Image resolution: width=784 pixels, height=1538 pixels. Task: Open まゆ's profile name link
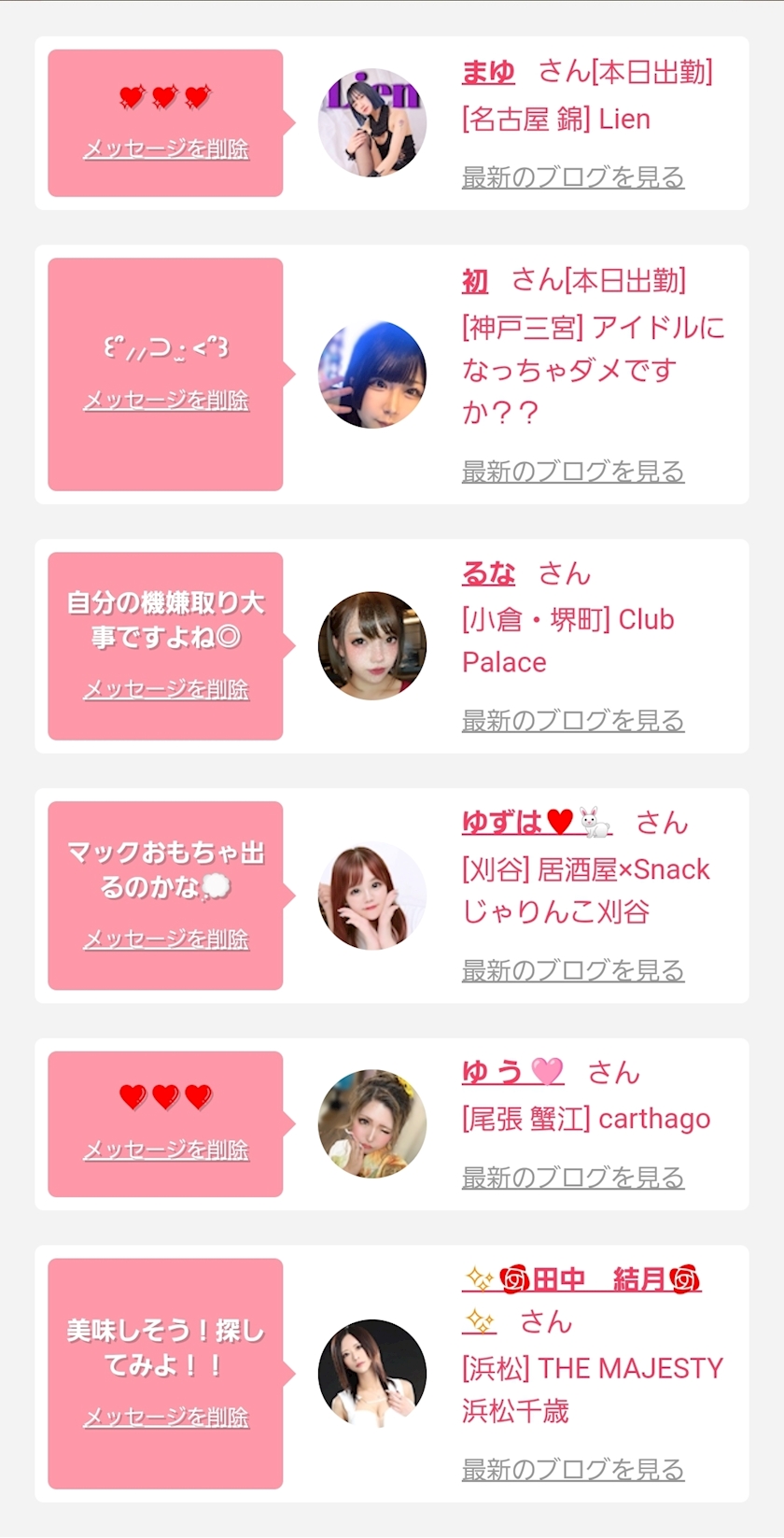tap(488, 73)
